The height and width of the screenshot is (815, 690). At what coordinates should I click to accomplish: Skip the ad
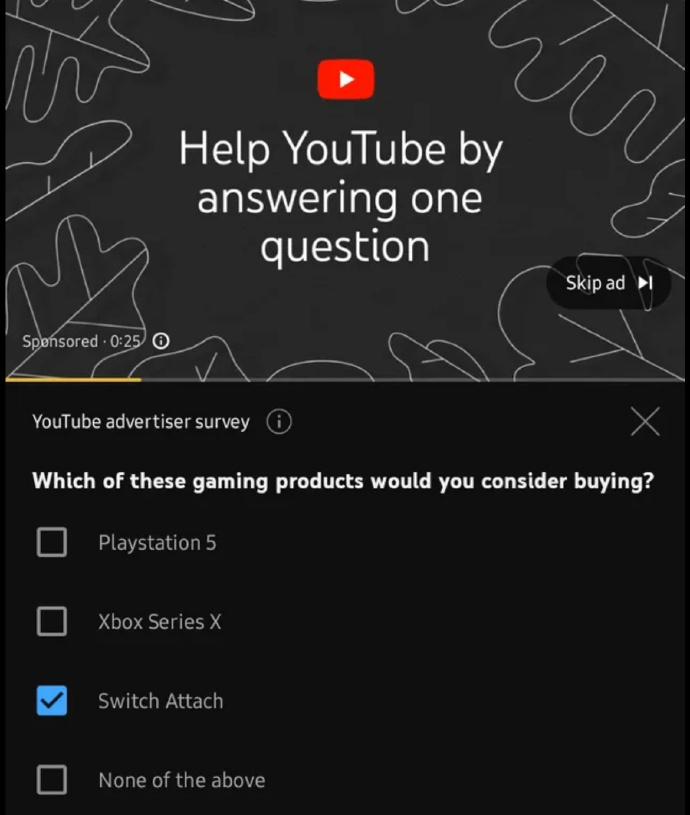point(608,283)
